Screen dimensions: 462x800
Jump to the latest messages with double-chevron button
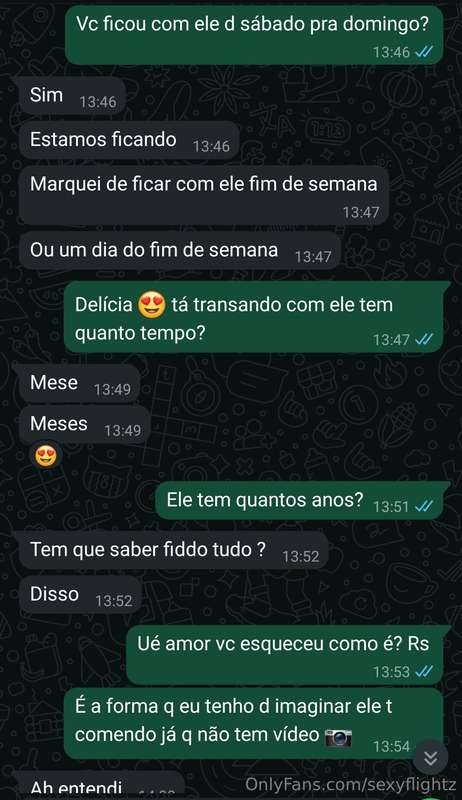click(430, 758)
